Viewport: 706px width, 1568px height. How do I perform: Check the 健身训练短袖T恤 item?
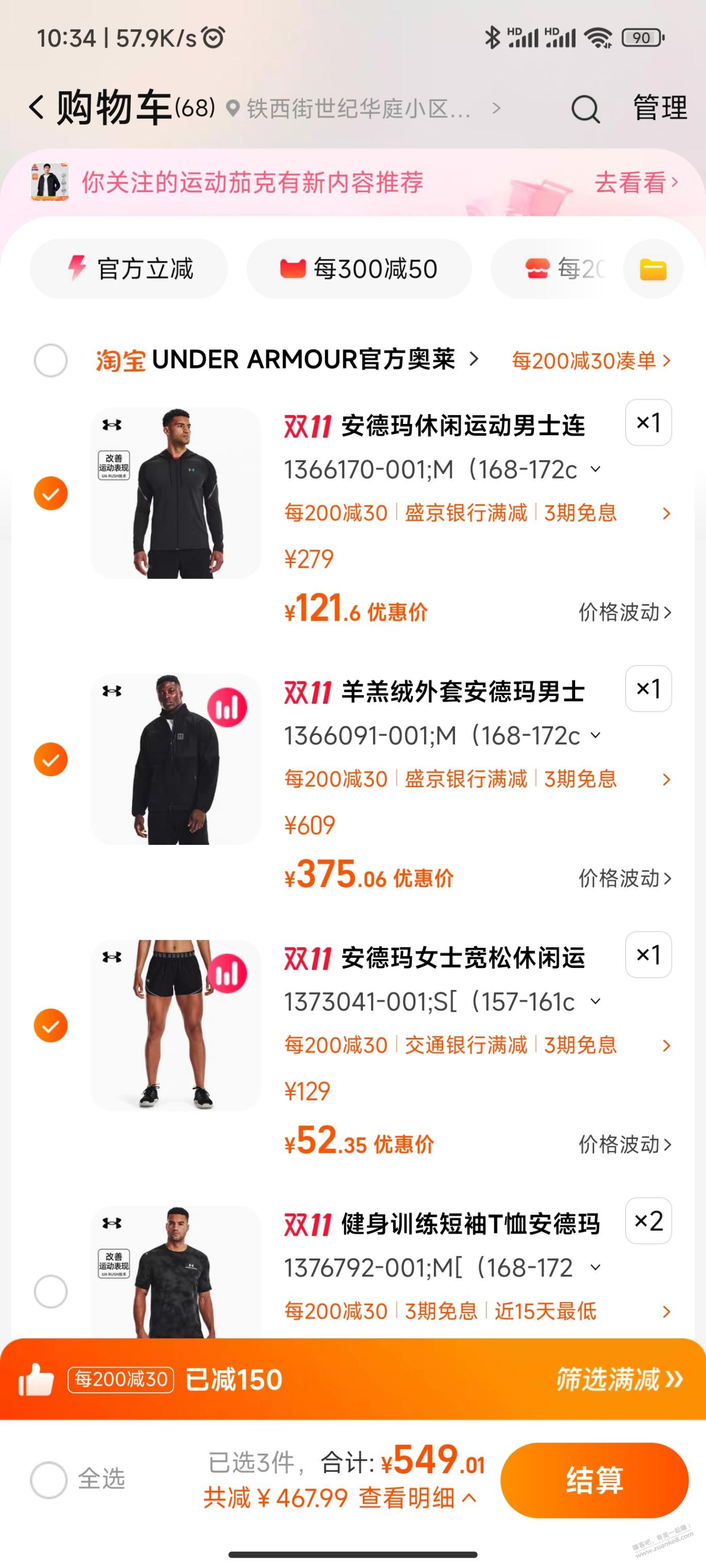[51, 1292]
